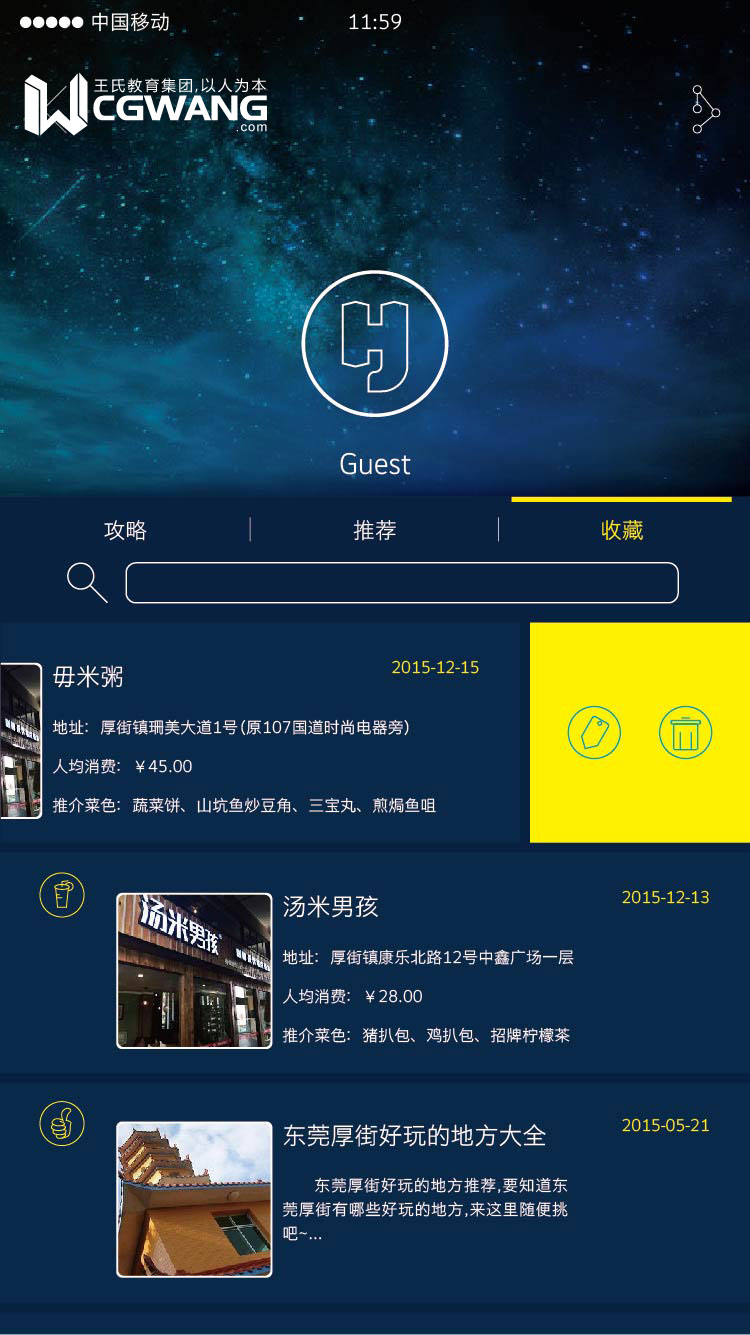750x1335 pixels.
Task: Switch to the 推荐 tab
Action: pyautogui.click(x=375, y=530)
